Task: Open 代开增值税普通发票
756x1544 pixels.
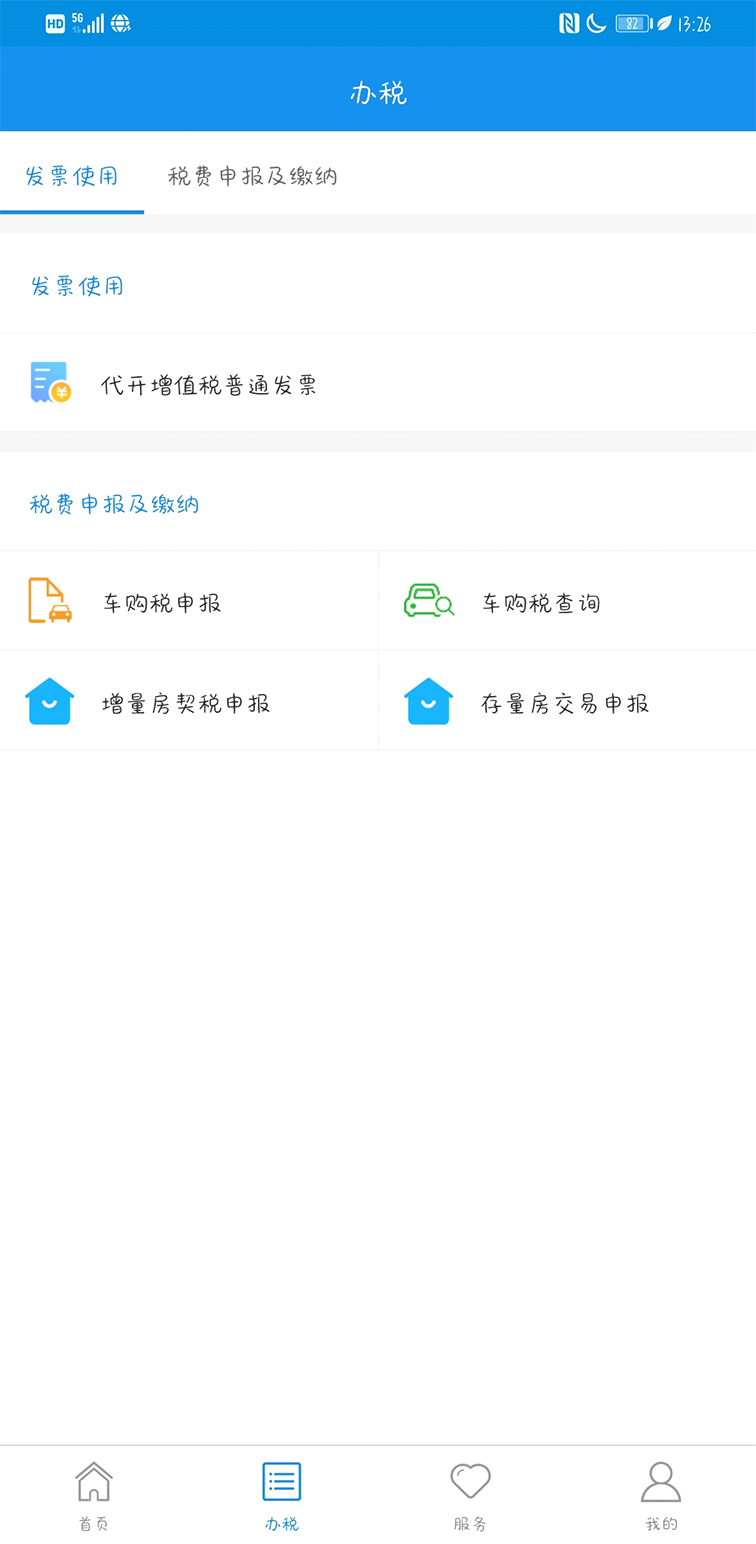Action: 378,383
